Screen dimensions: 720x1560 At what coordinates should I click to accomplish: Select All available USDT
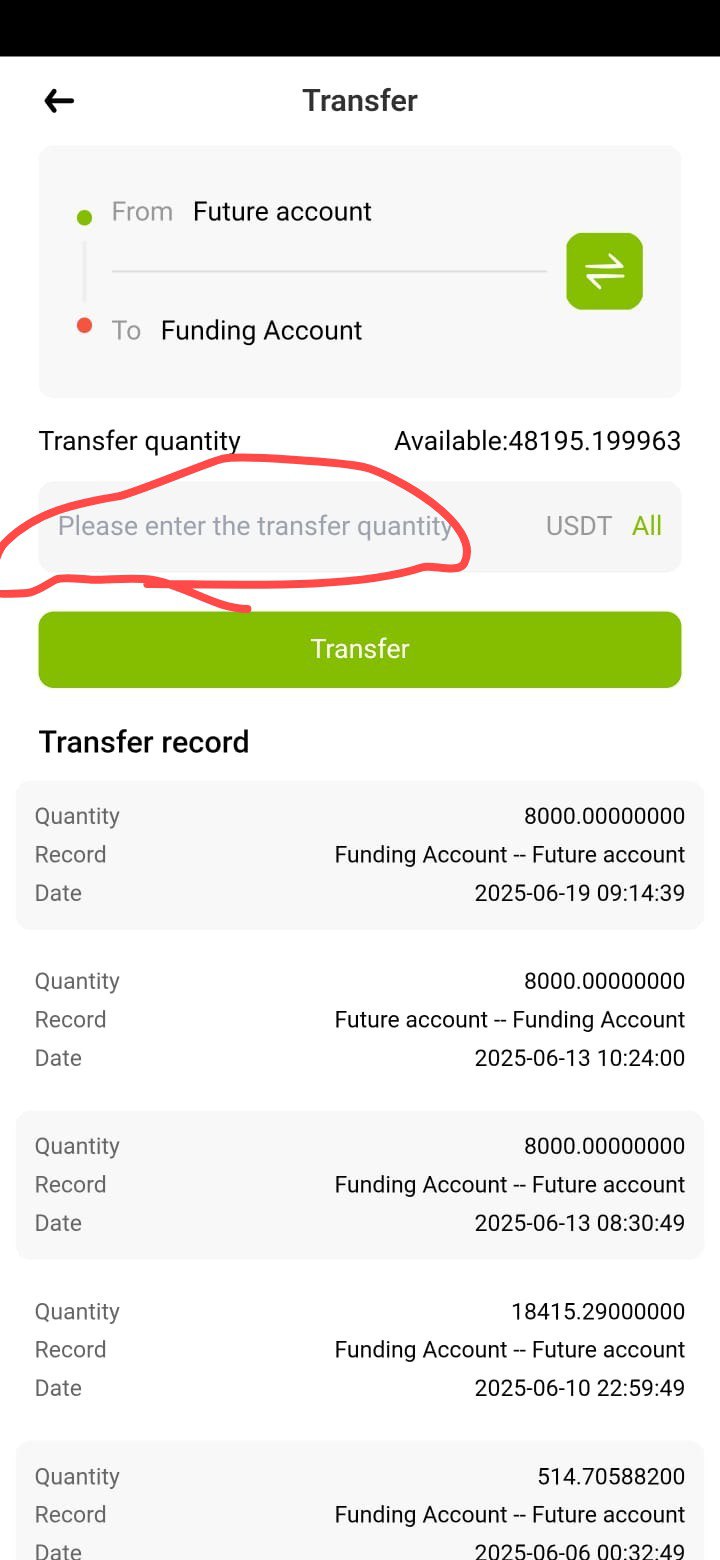click(647, 526)
